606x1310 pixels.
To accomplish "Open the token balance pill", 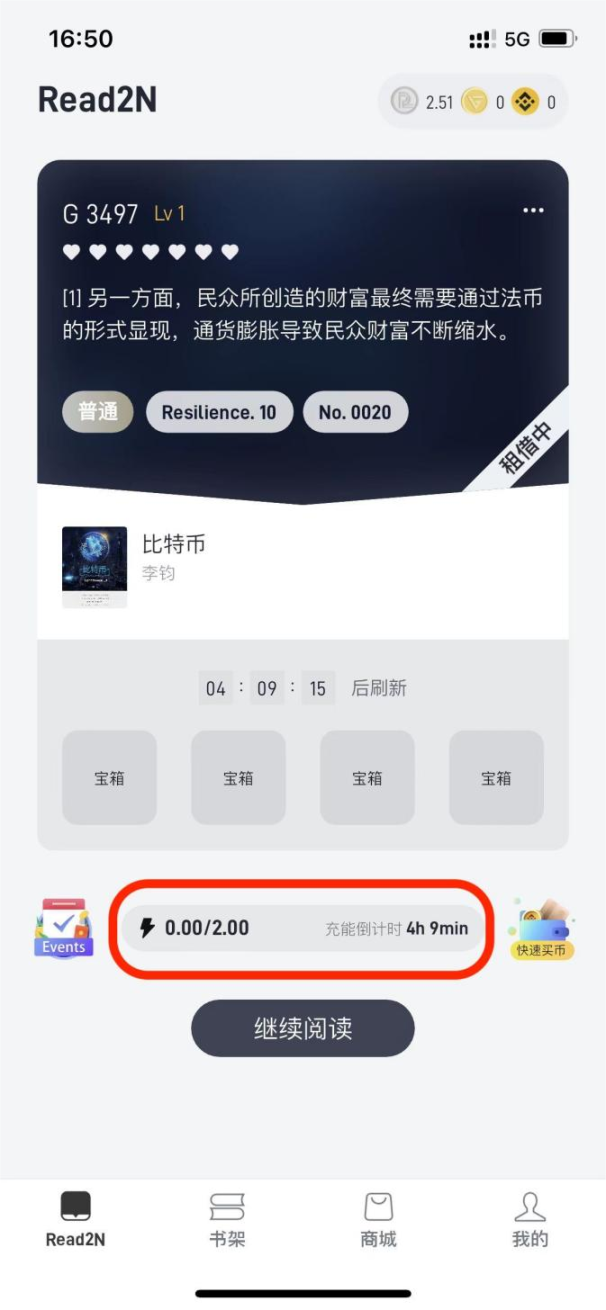I will [473, 101].
